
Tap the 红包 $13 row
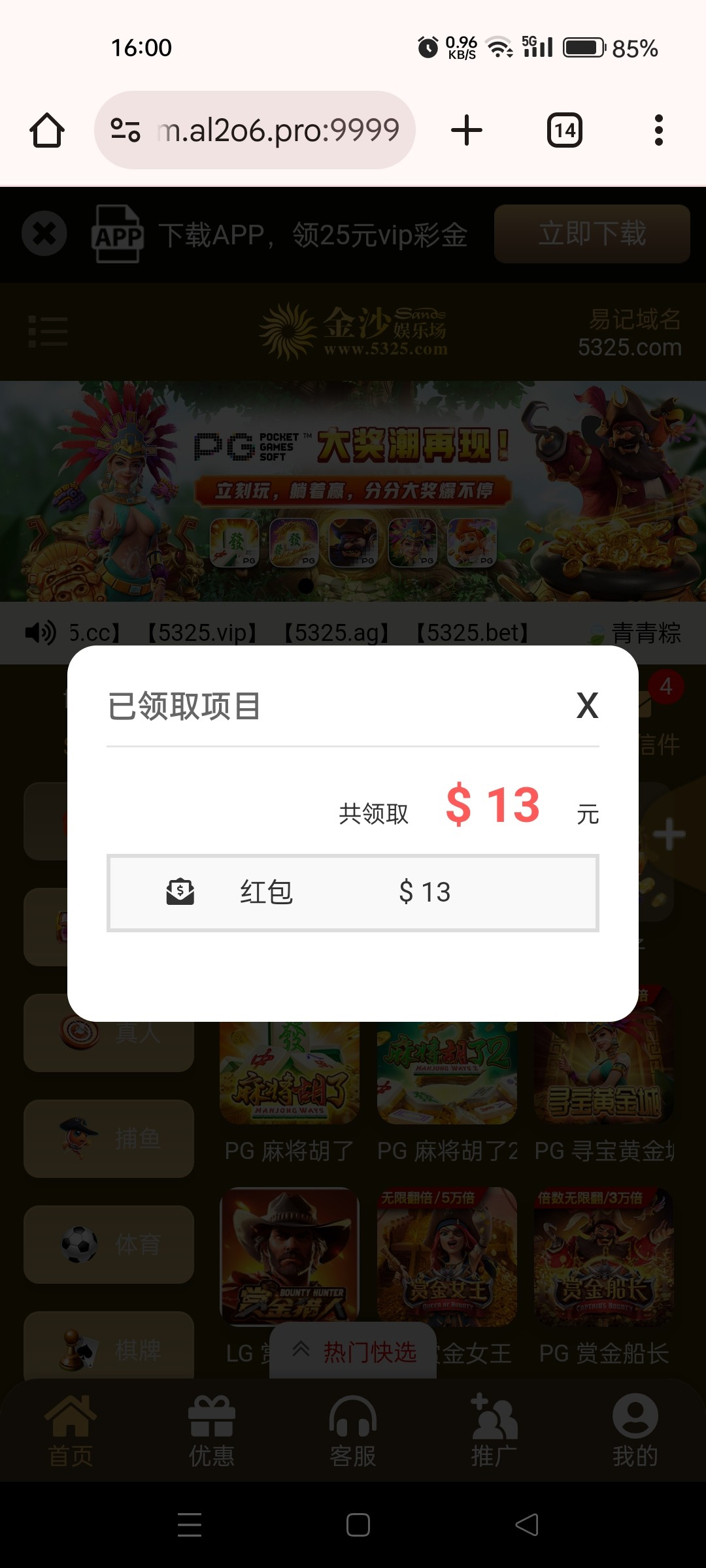[352, 892]
